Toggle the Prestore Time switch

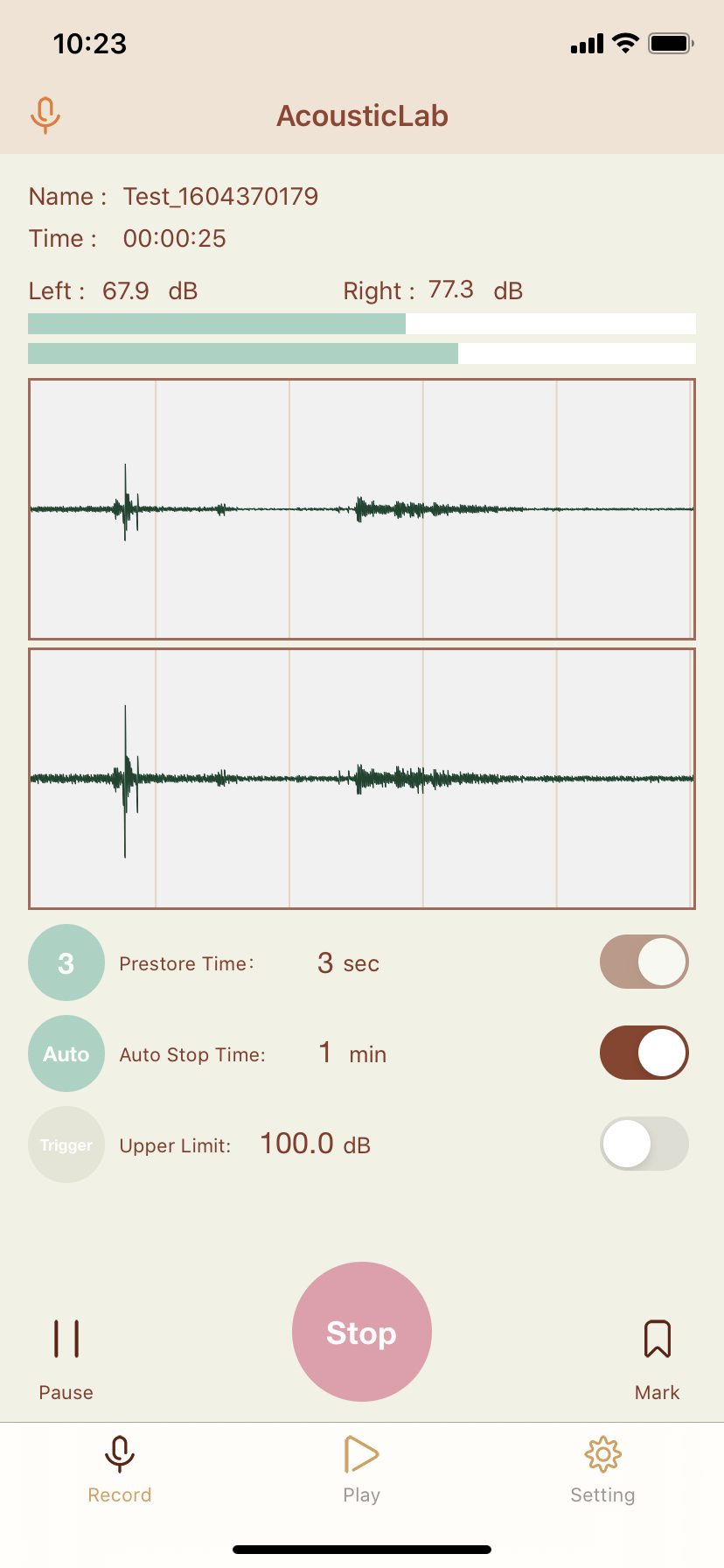644,962
